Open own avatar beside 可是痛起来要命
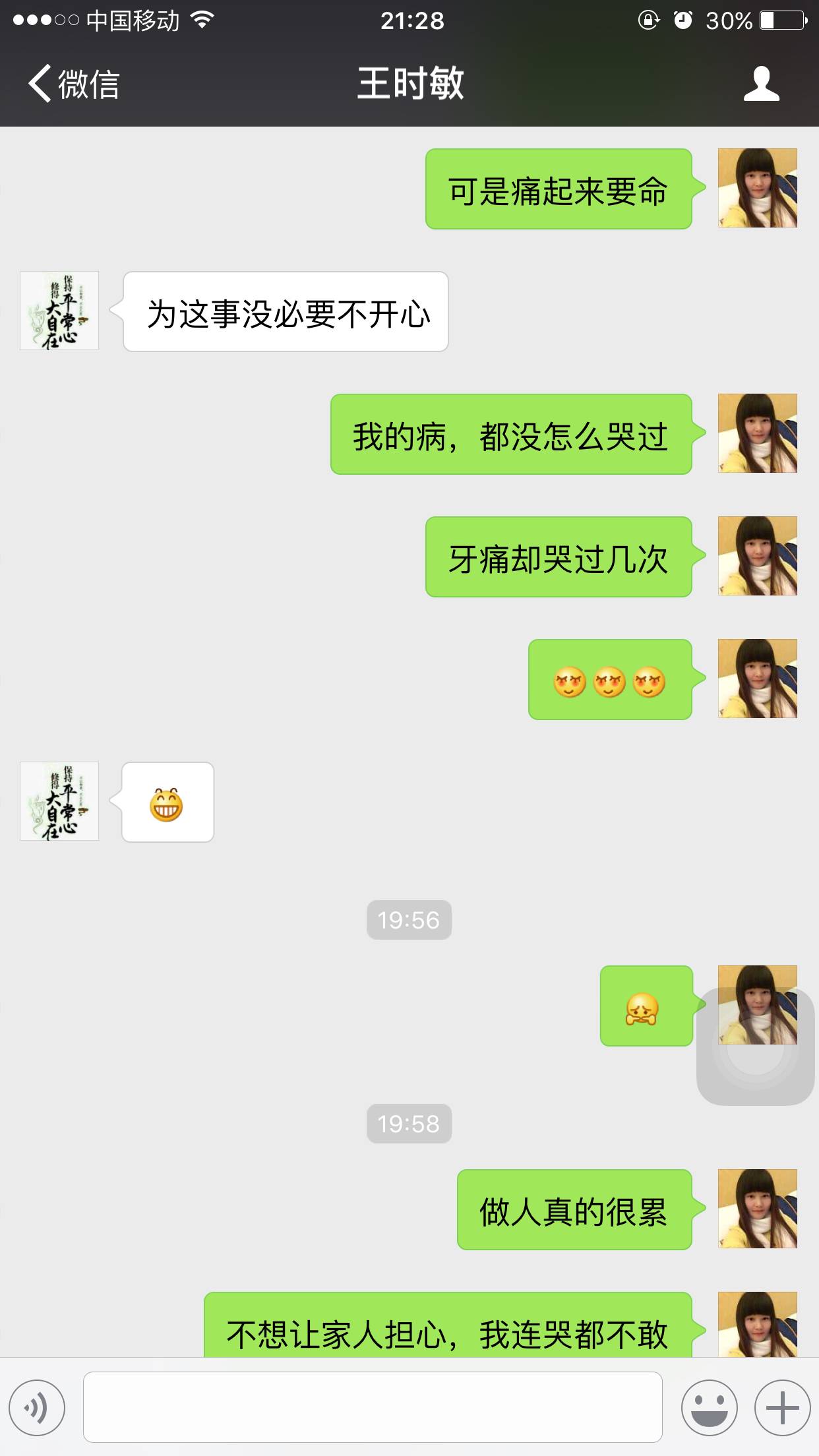The image size is (819, 1456). click(757, 188)
